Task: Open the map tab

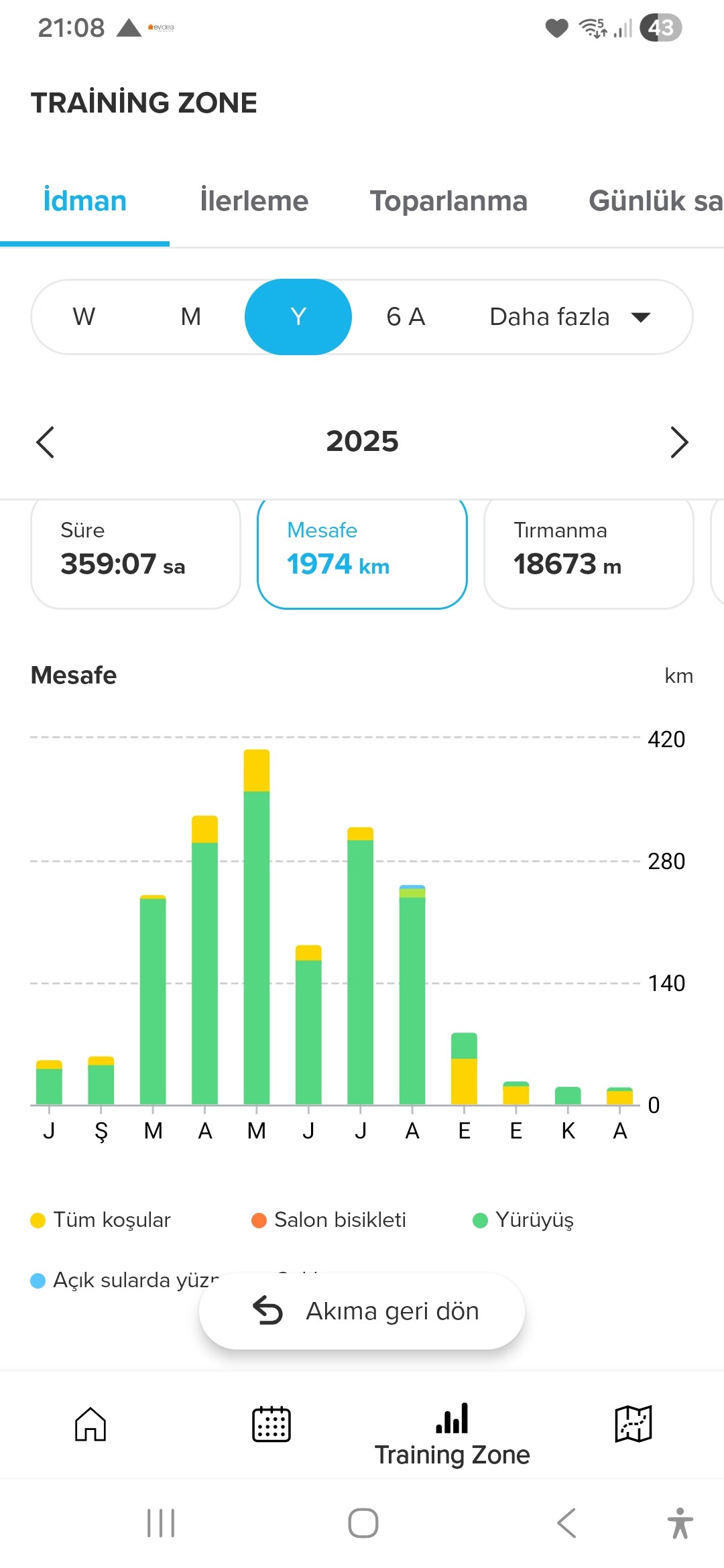Action: [633, 1424]
